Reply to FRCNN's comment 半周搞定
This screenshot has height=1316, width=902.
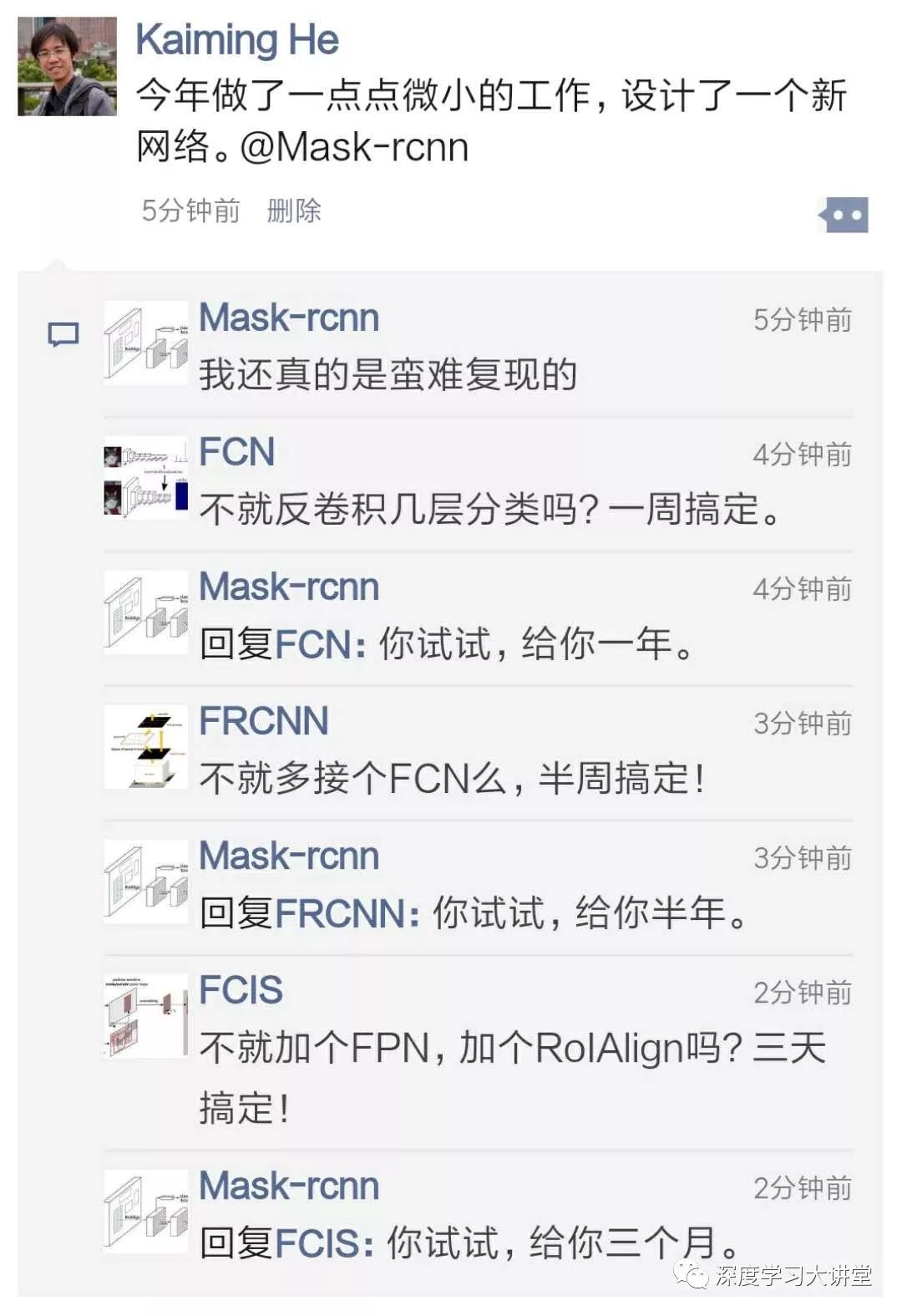click(451, 779)
